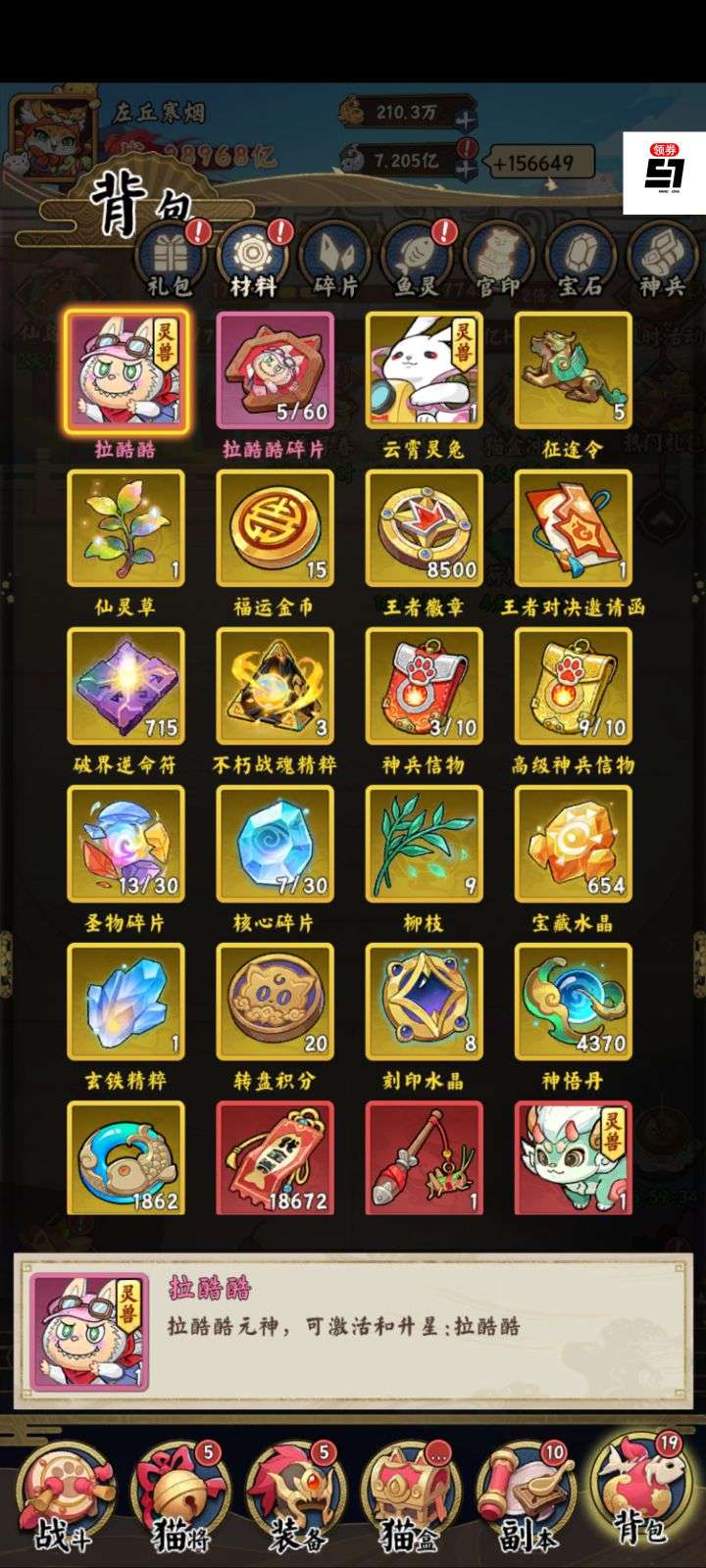The width and height of the screenshot is (706, 1568).
Task: Select the 福运金币 item
Action: 275,528
